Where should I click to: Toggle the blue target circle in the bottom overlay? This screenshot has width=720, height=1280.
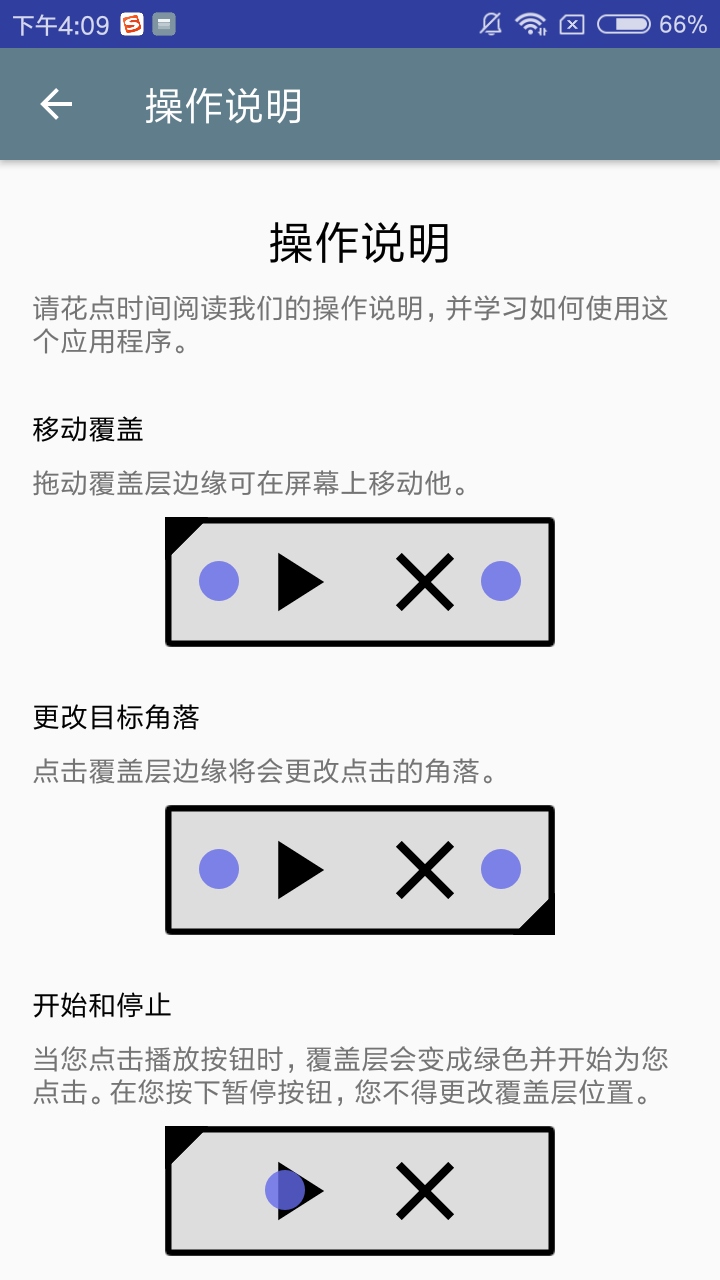(x=283, y=1190)
